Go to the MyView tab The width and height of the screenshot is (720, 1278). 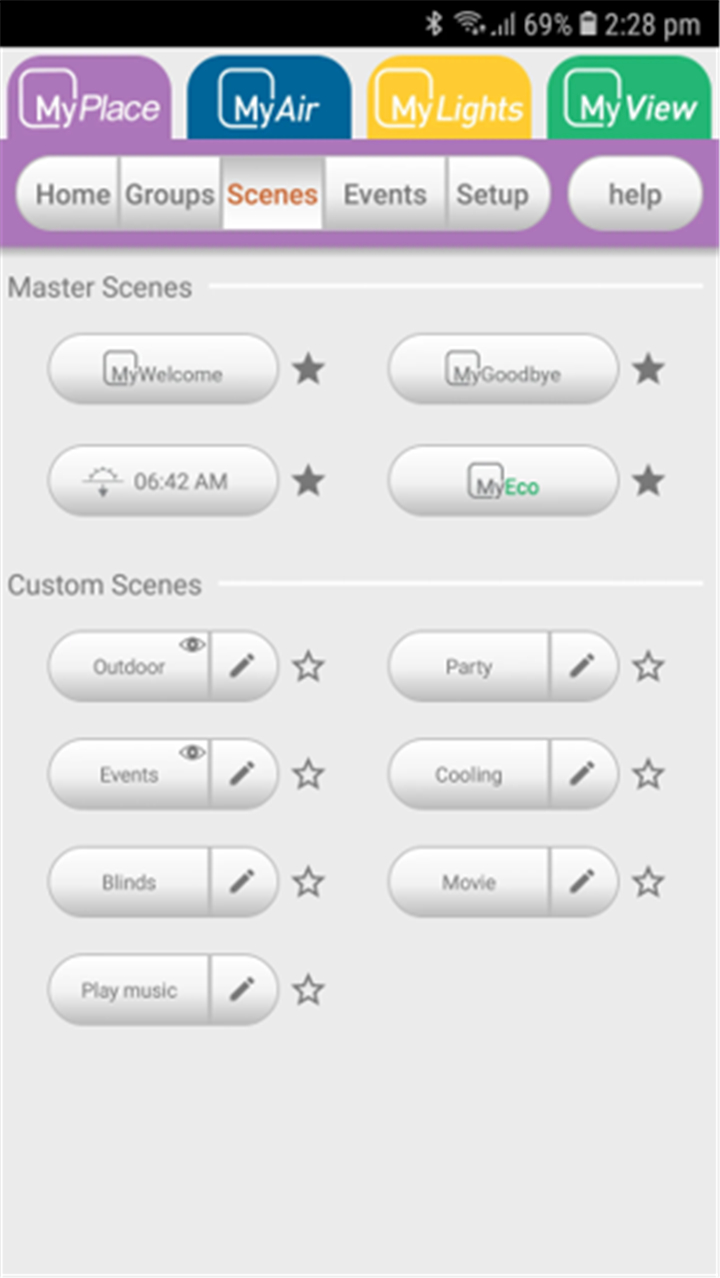click(629, 97)
